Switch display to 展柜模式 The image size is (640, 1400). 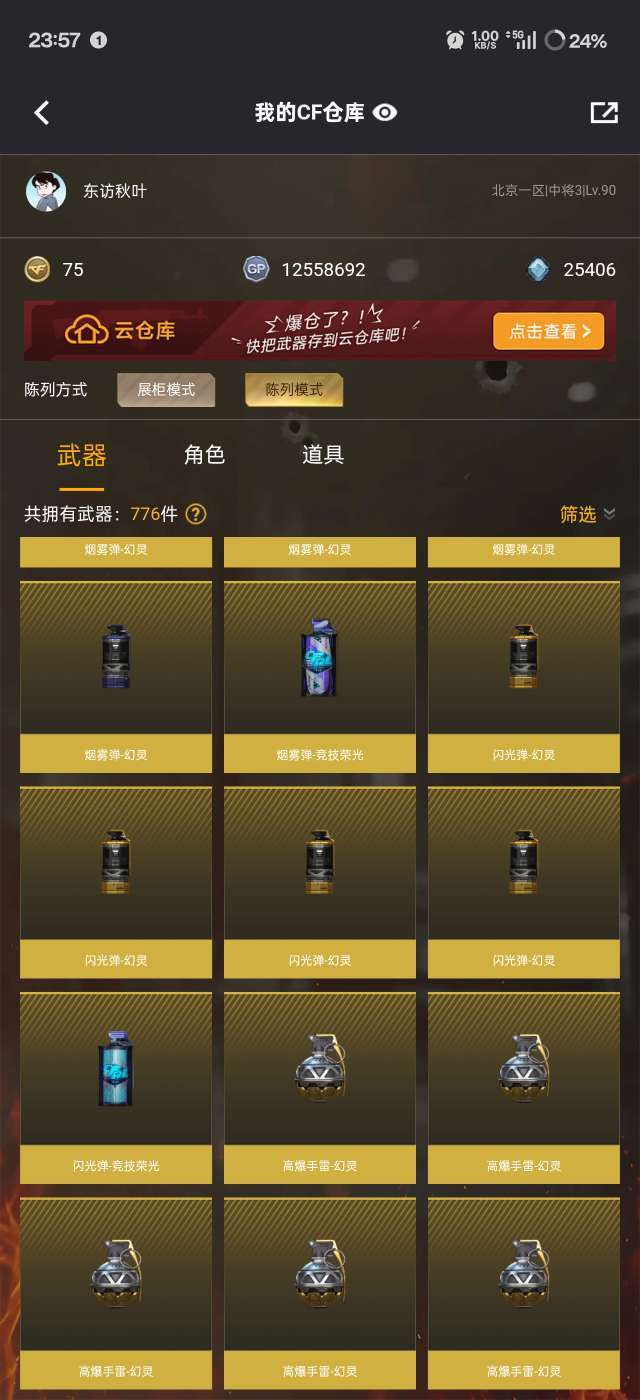(x=166, y=390)
